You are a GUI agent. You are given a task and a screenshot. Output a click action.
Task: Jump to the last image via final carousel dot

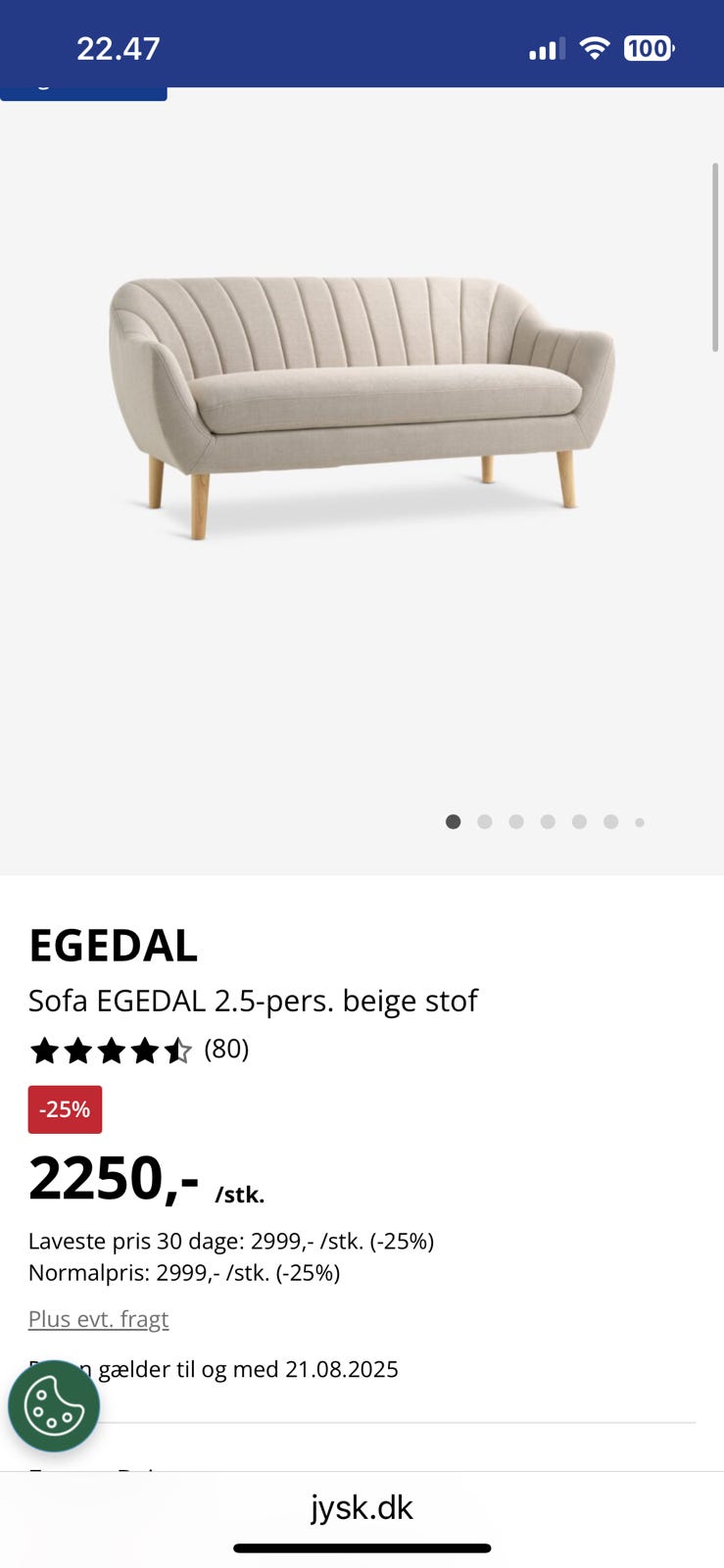click(640, 821)
